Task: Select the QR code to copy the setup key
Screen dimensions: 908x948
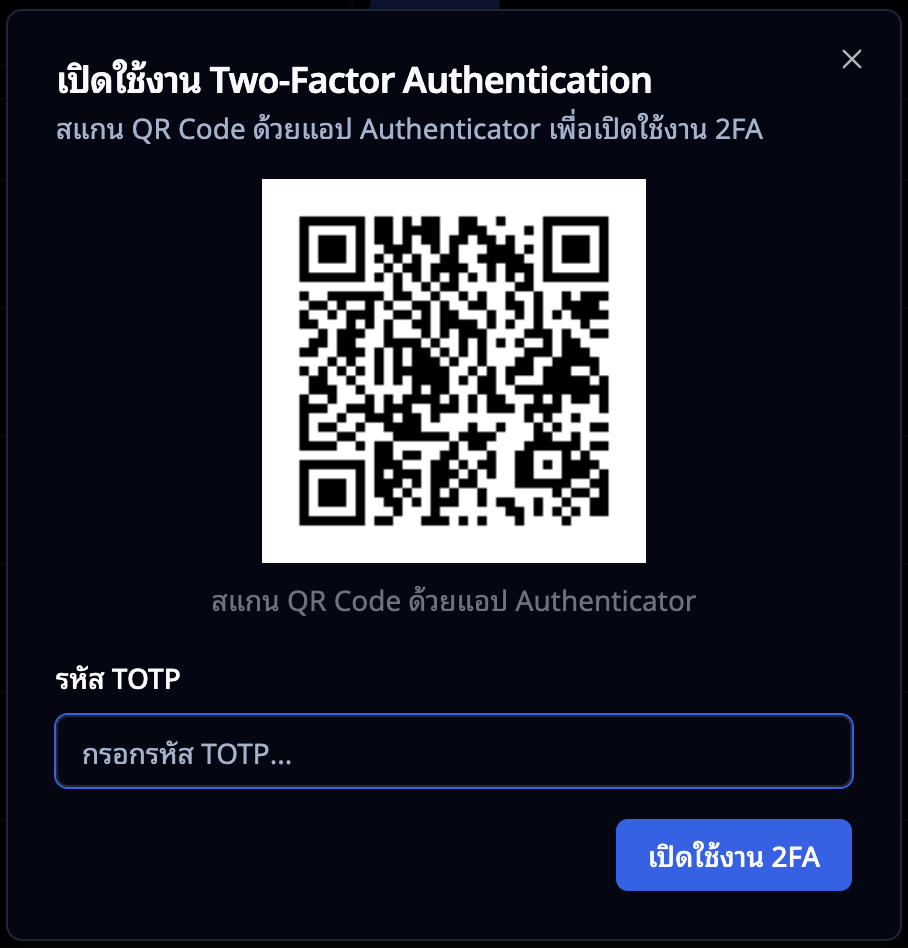Action: pyautogui.click(x=453, y=370)
